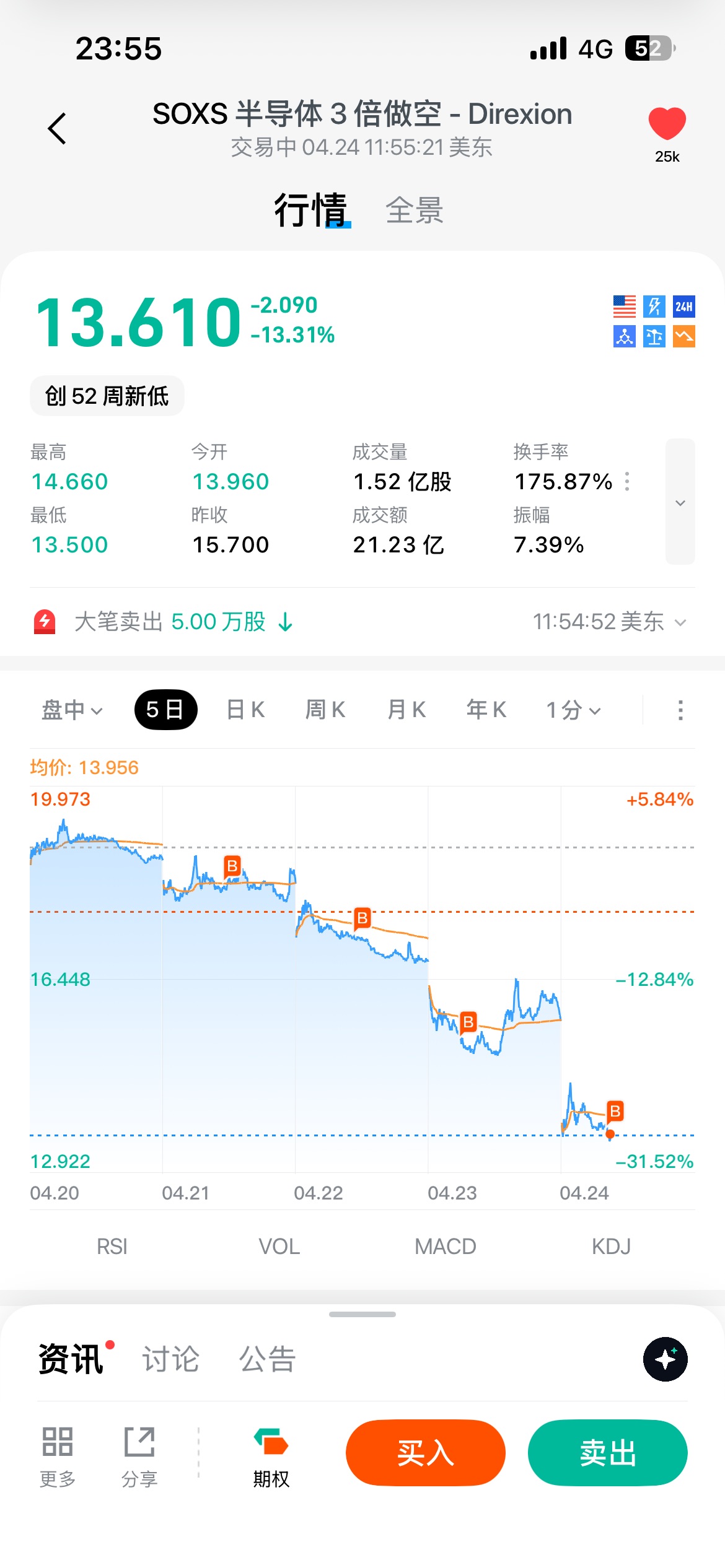The width and height of the screenshot is (725, 1568).
Task: Open the AI assistant sparkle button
Action: pos(665,1359)
